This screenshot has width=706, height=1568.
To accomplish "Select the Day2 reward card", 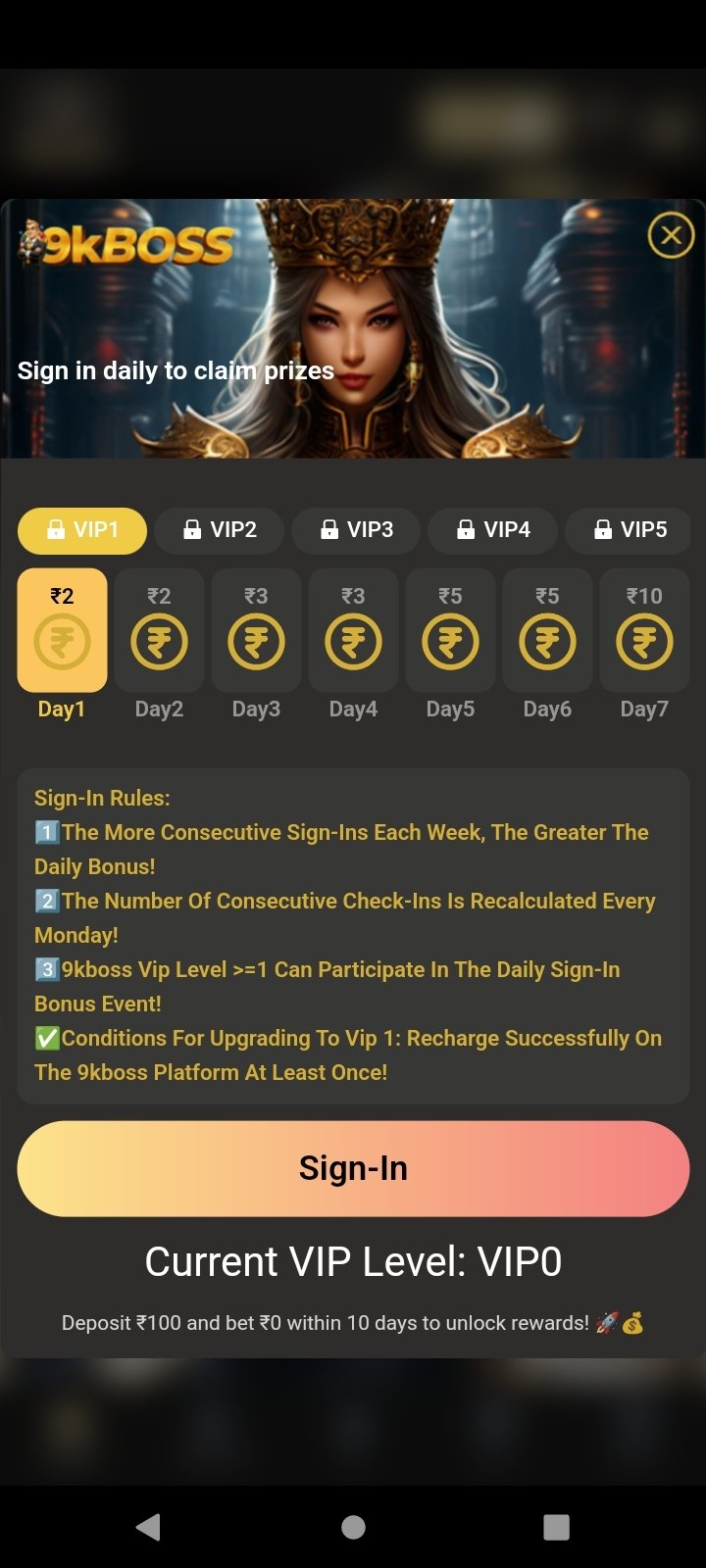I will [159, 630].
